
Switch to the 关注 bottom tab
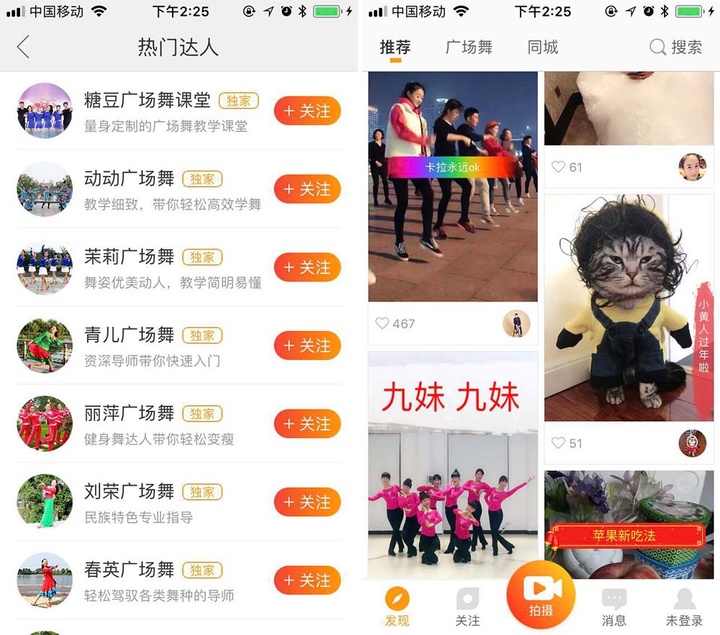coord(467,607)
